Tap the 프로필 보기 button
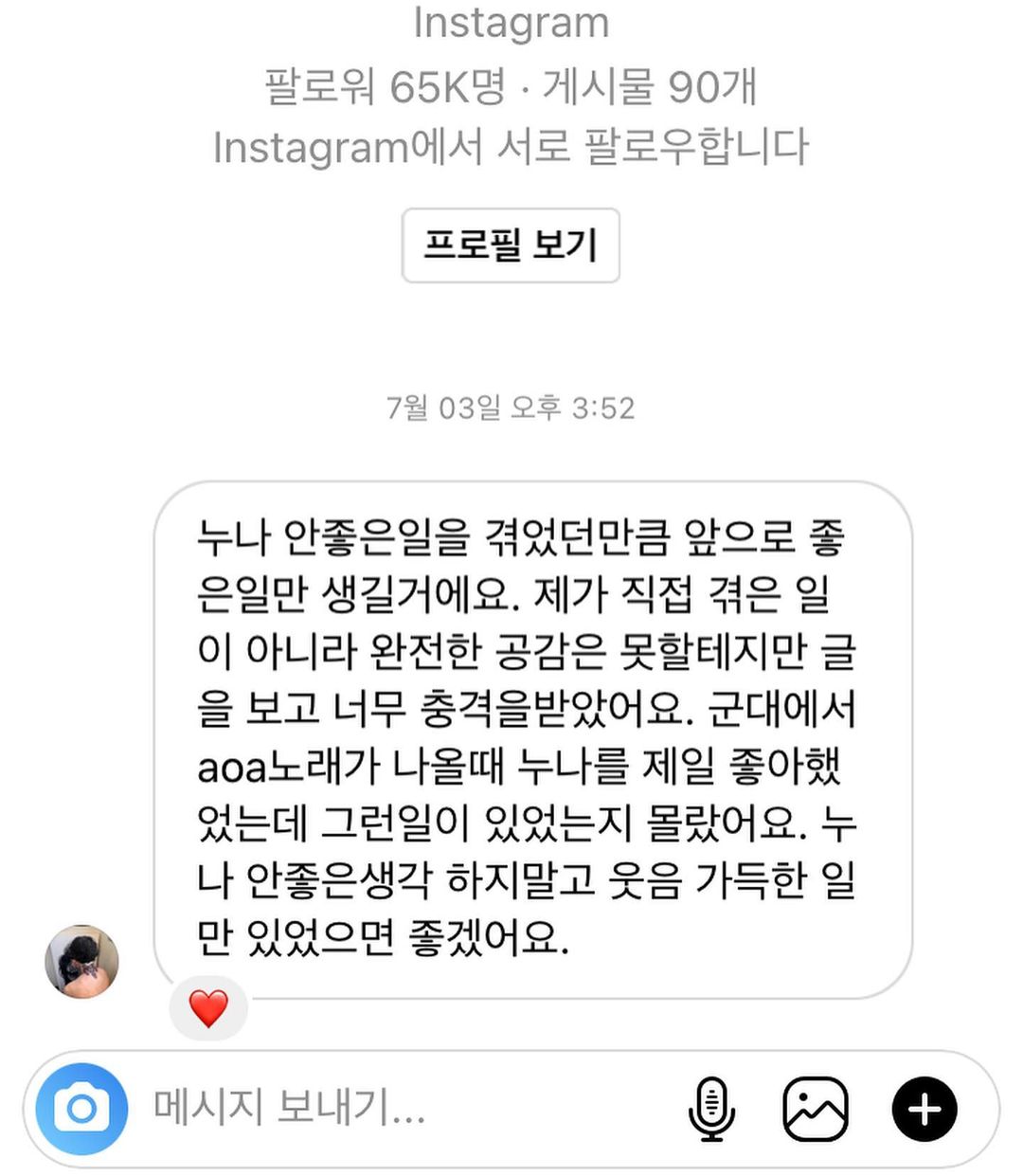The height and width of the screenshot is (1176, 1023). pos(511,245)
